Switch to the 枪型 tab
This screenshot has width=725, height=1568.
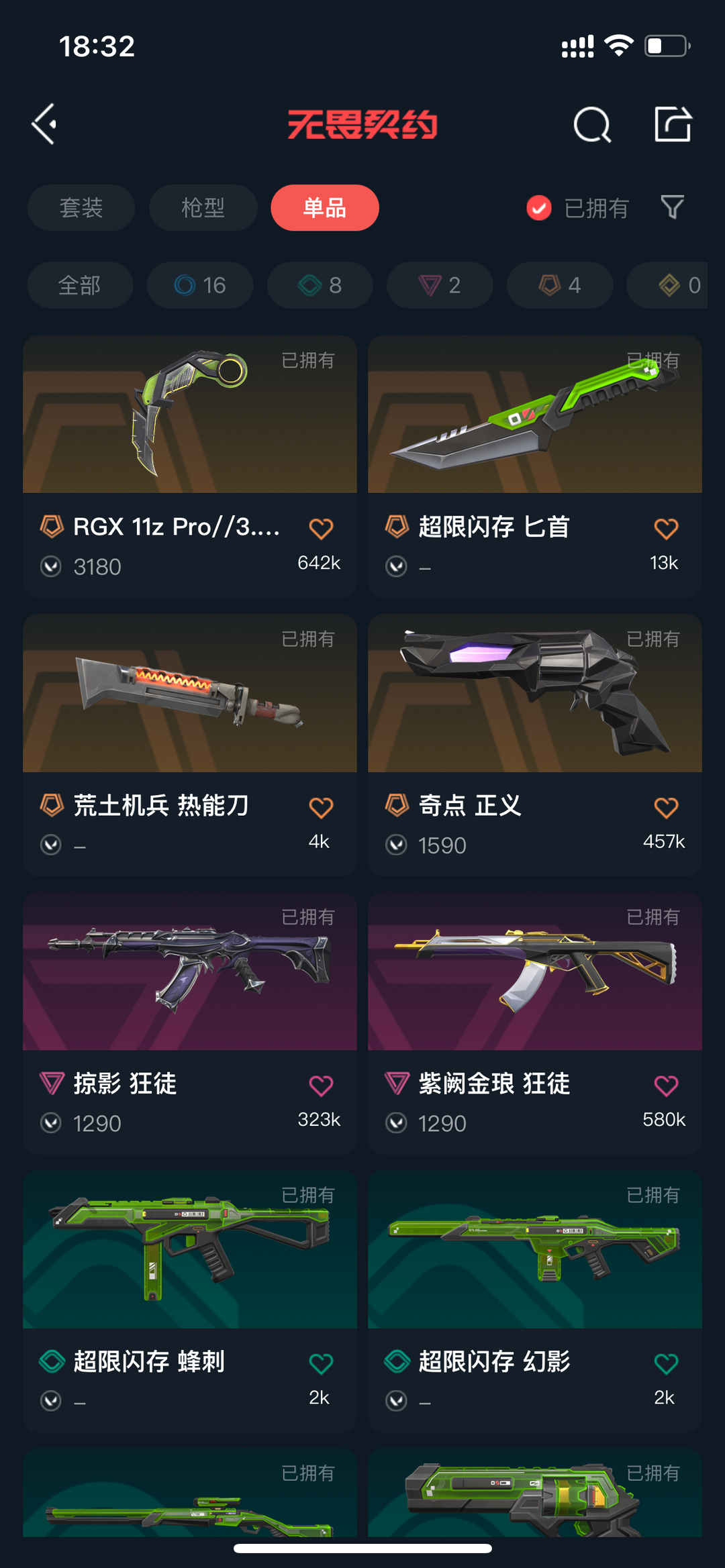(x=203, y=208)
